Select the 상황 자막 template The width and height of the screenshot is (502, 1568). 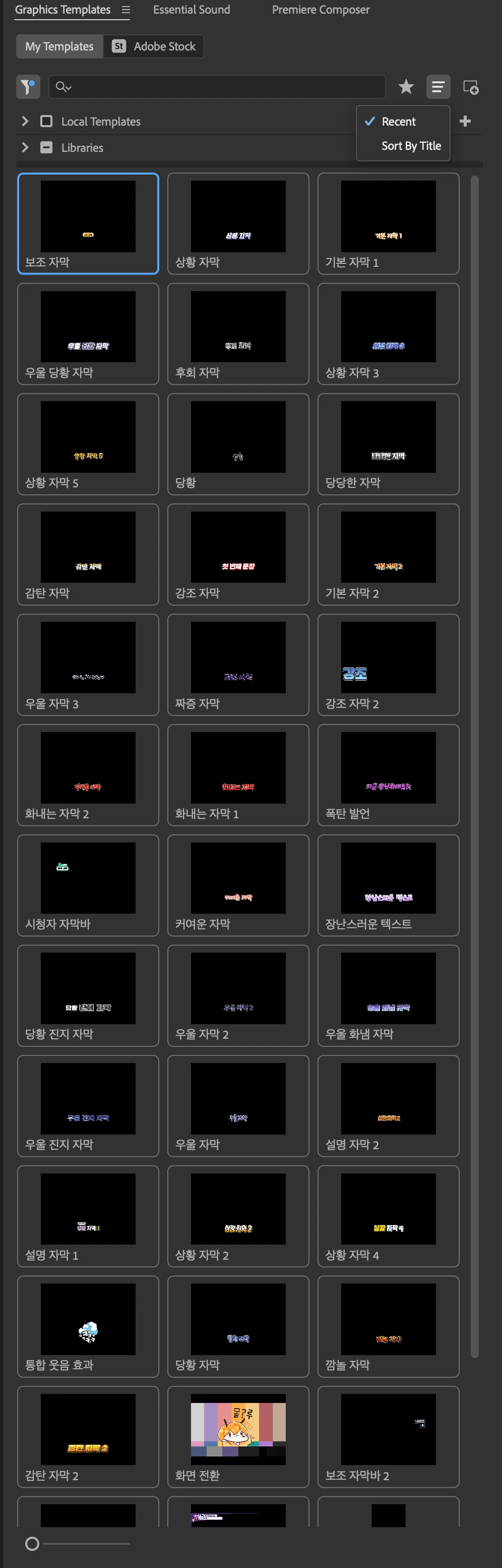click(x=237, y=223)
